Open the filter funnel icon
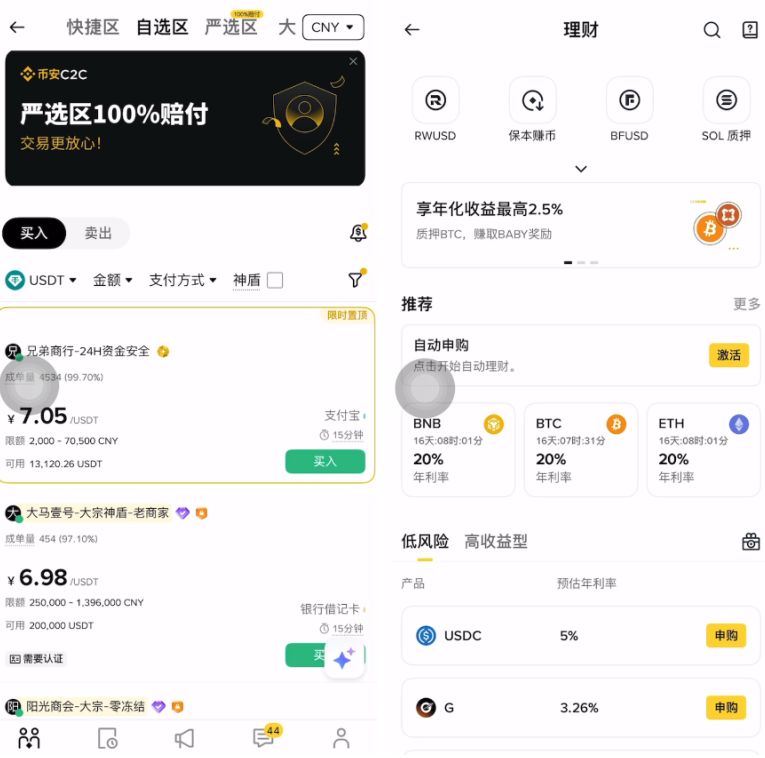 pyautogui.click(x=355, y=280)
